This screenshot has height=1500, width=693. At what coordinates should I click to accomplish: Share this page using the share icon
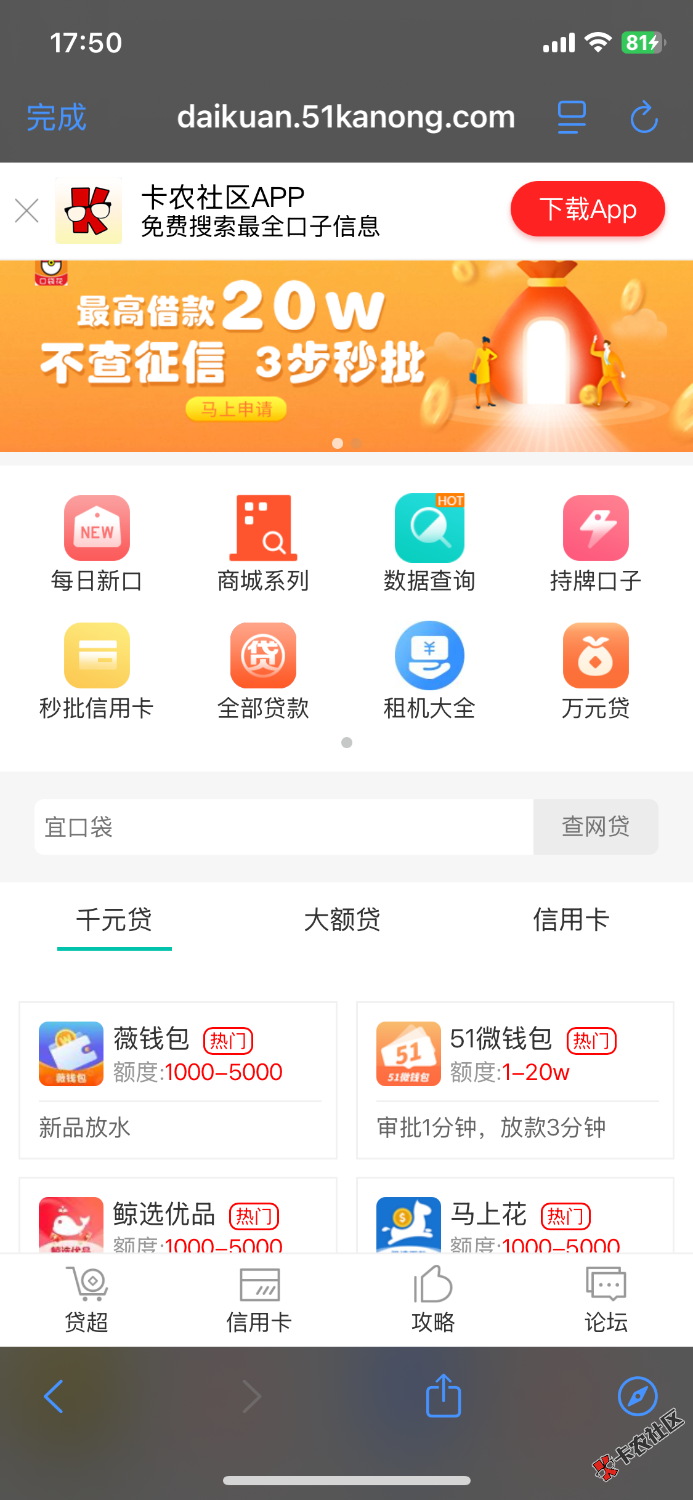click(443, 1396)
